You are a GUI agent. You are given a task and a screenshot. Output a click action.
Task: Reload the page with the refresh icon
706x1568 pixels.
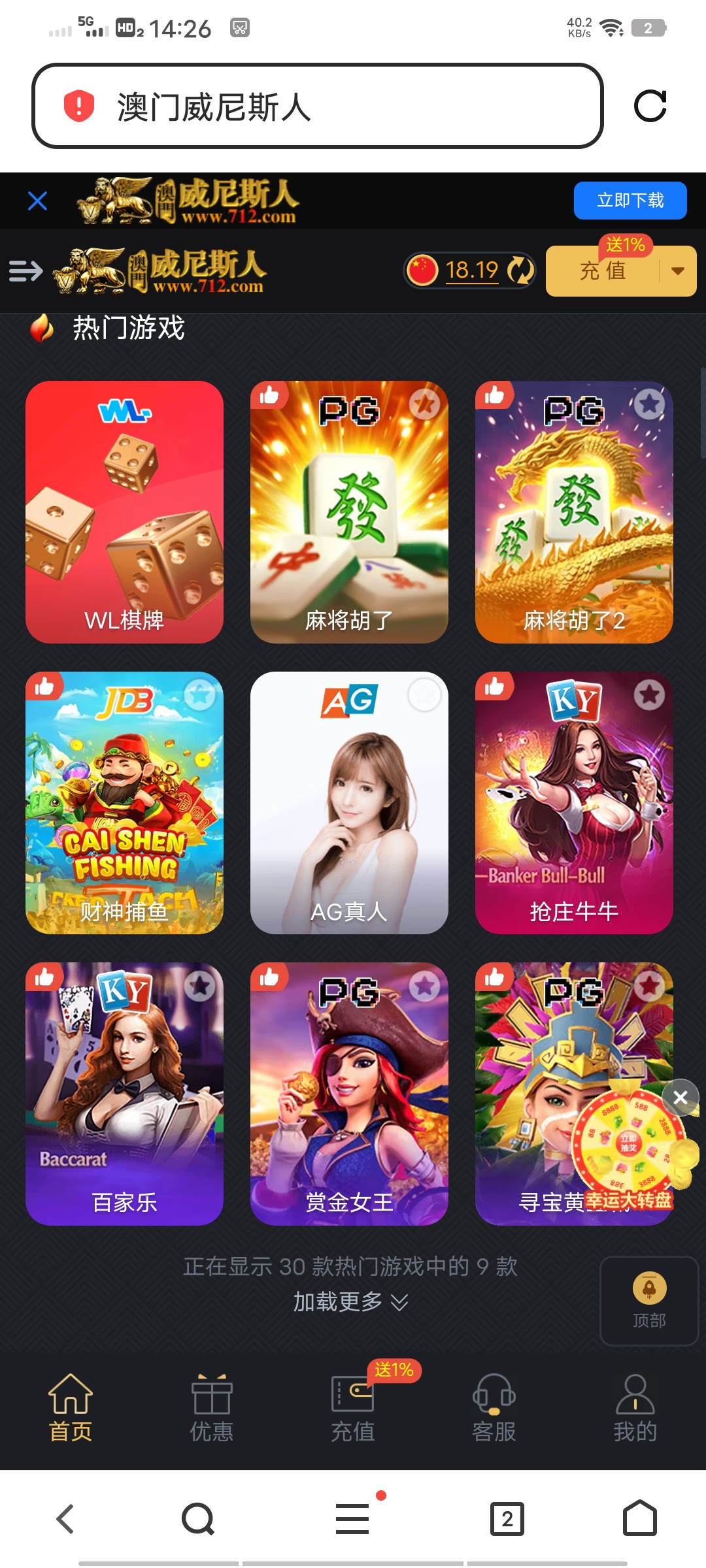(x=650, y=106)
